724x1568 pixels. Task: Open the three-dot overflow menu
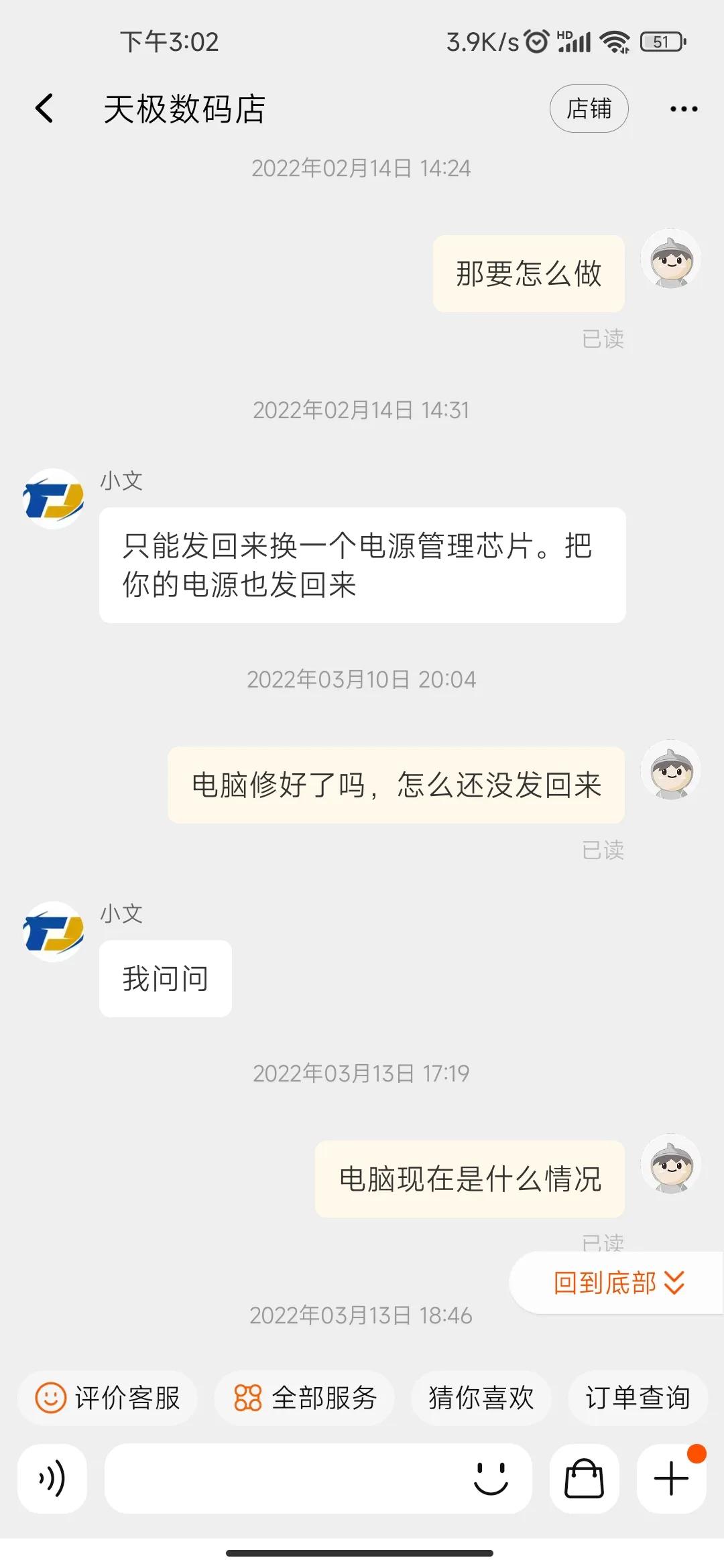click(684, 109)
